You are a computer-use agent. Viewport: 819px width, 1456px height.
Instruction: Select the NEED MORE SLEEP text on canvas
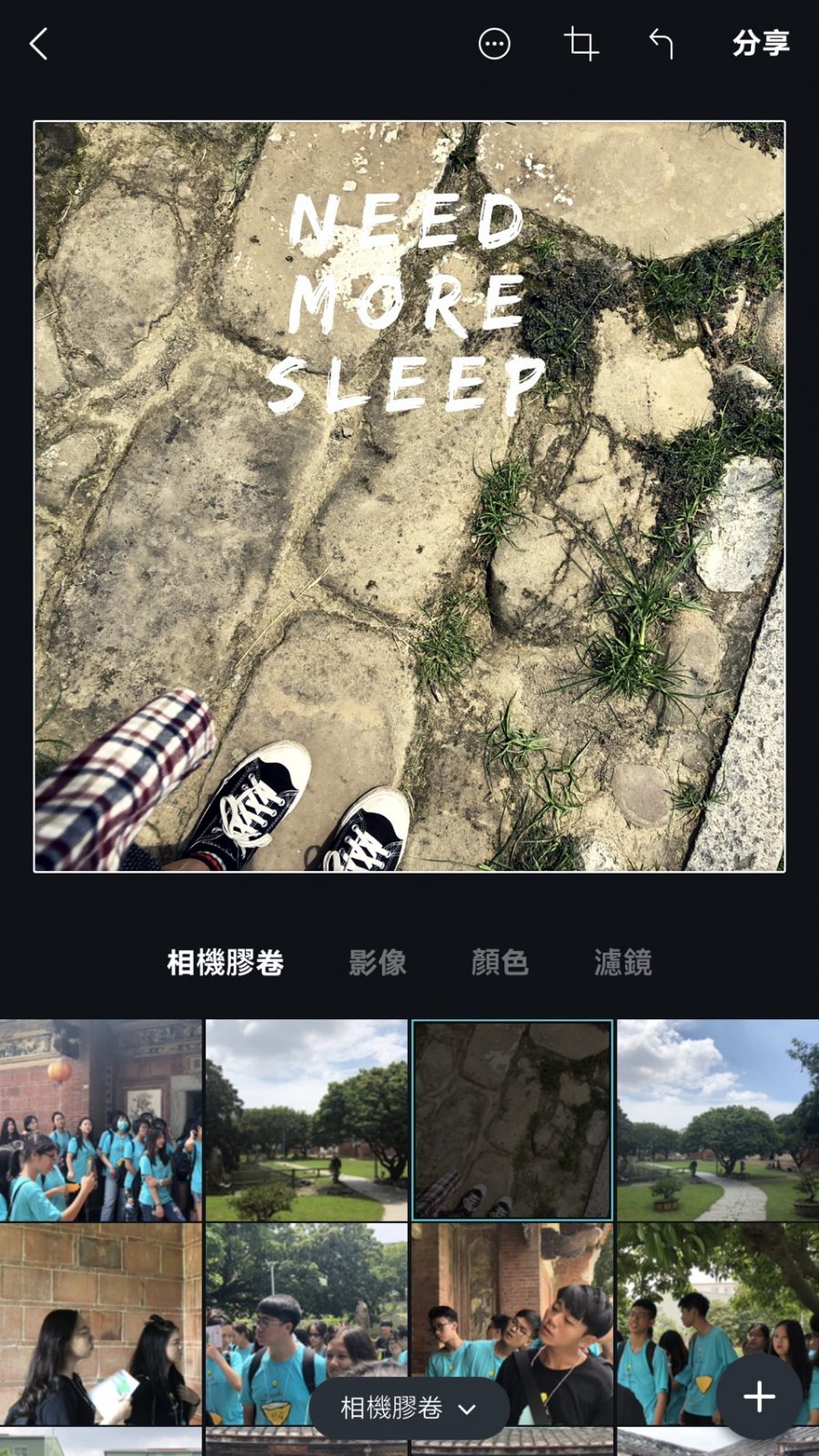405,305
